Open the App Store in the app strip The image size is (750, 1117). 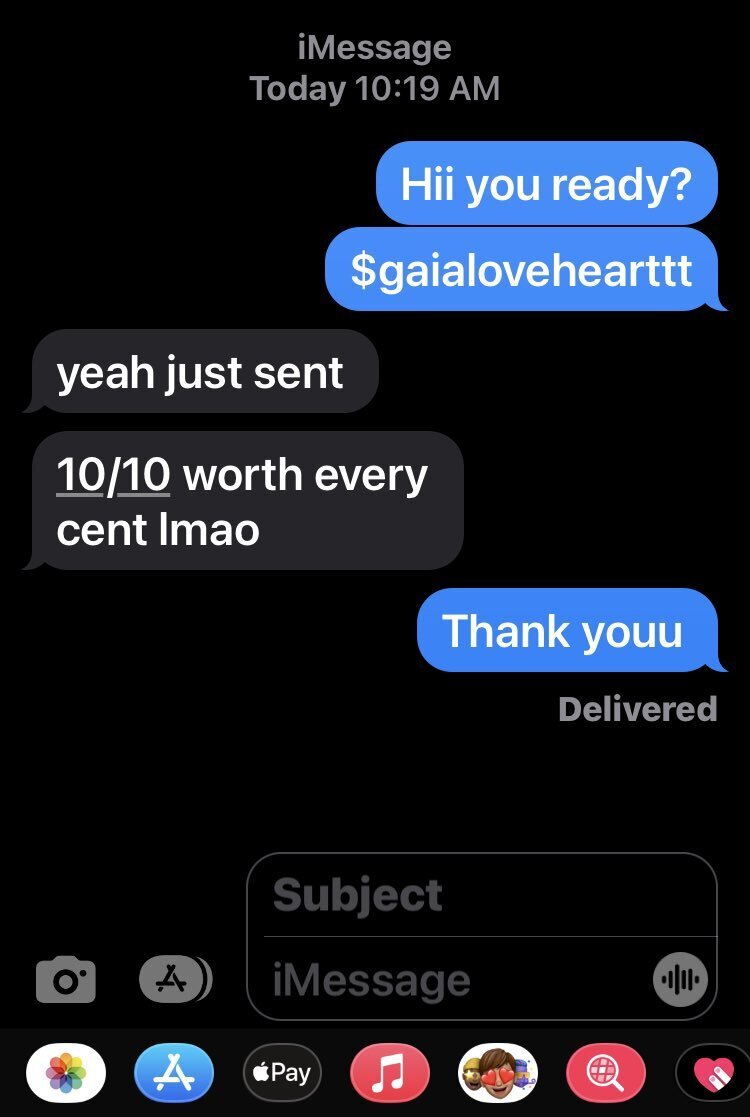(x=174, y=1074)
